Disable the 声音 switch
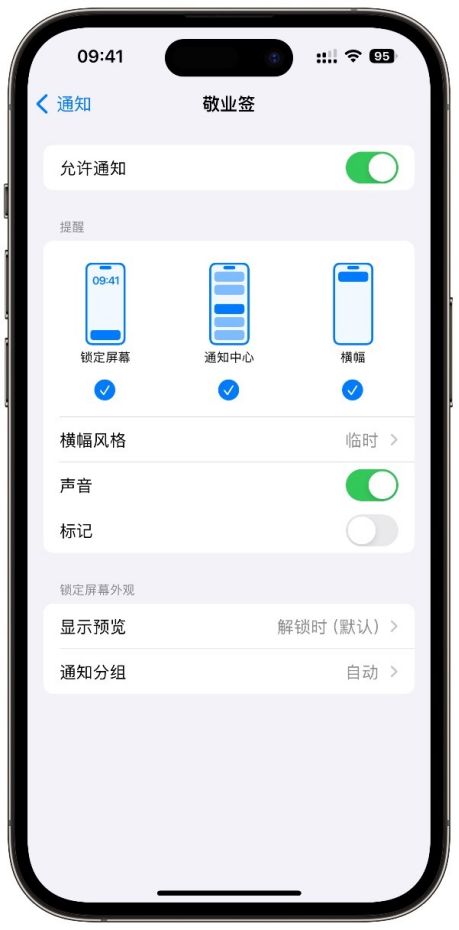Viewport: 459px width, 930px height. click(372, 485)
